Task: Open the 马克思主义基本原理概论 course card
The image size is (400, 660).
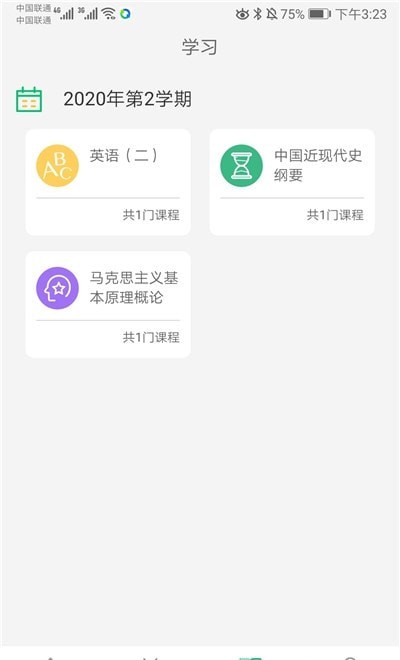Action: pos(108,305)
